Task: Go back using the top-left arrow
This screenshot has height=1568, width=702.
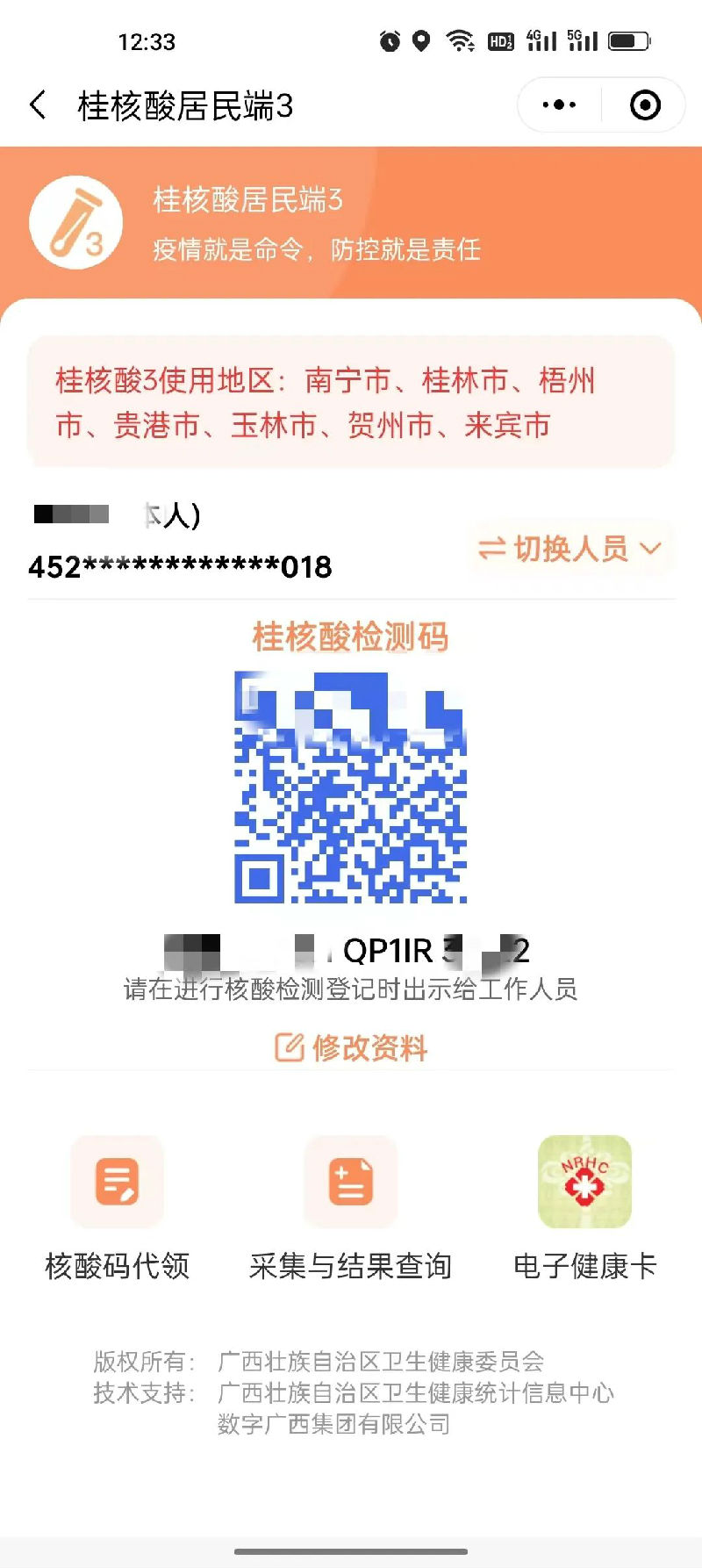Action: tap(38, 105)
